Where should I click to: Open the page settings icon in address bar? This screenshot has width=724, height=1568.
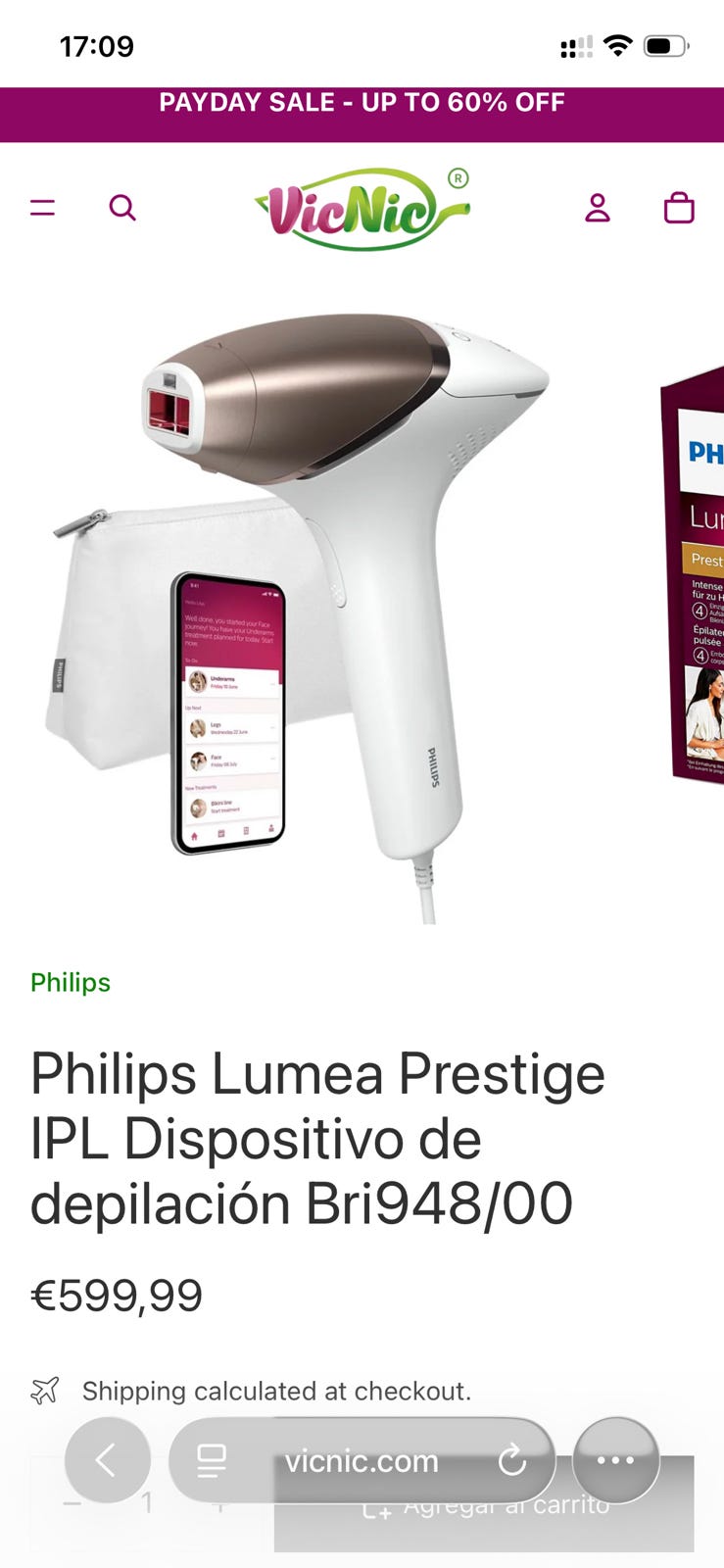(212, 1461)
